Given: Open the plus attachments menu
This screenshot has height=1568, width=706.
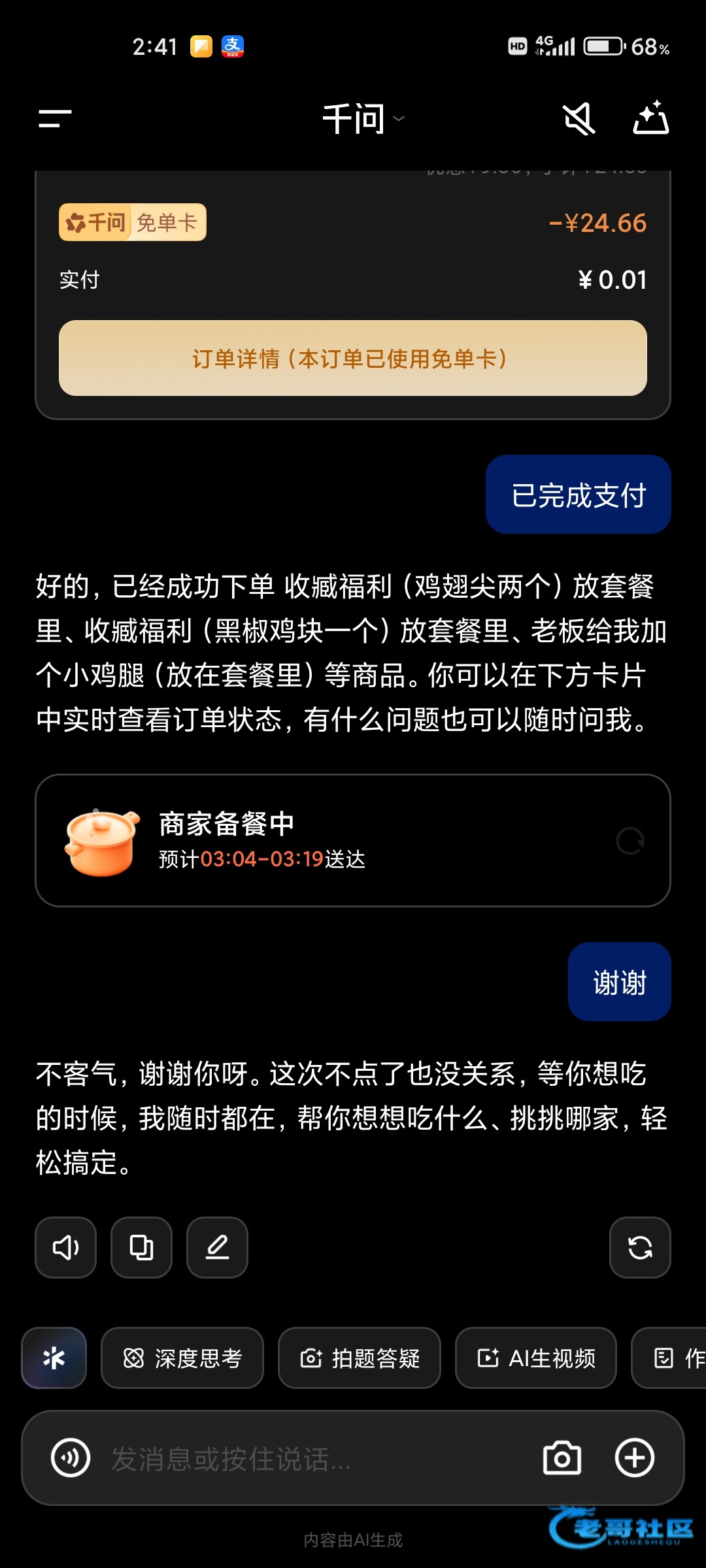Looking at the screenshot, I should click(x=635, y=1458).
